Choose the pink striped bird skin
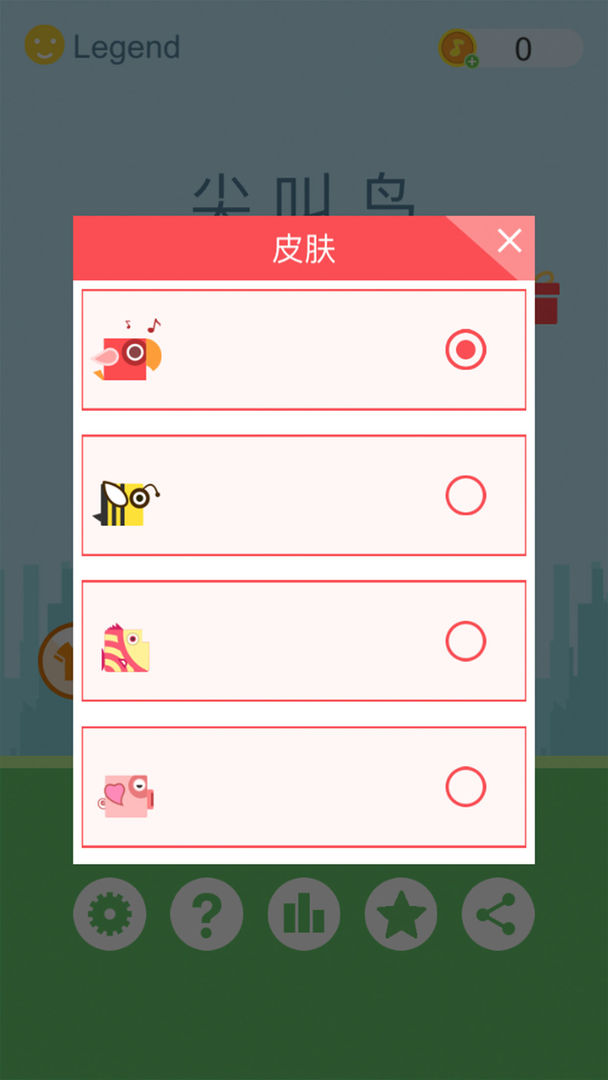 tap(465, 641)
